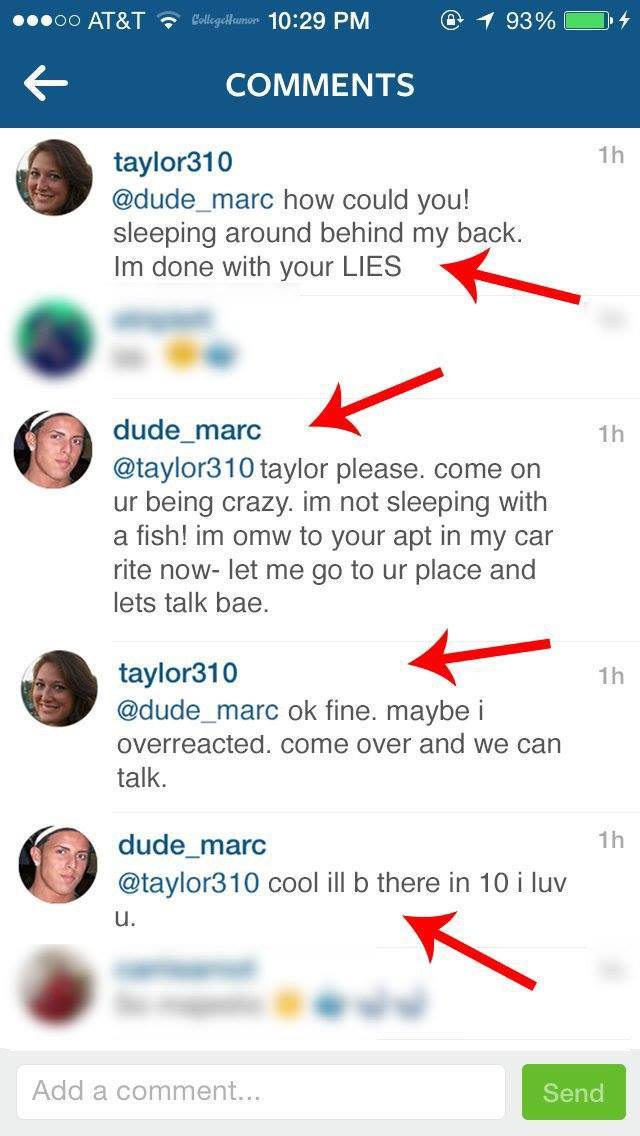Open taylor310's profile from the LIES comment
The height and width of the screenshot is (1136, 640).
173,162
